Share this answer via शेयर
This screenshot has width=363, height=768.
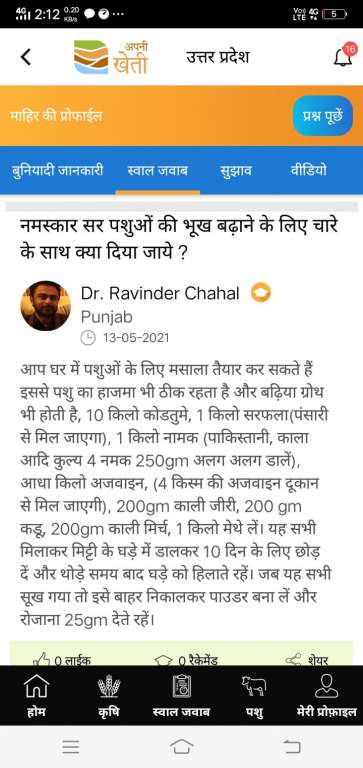click(306, 660)
